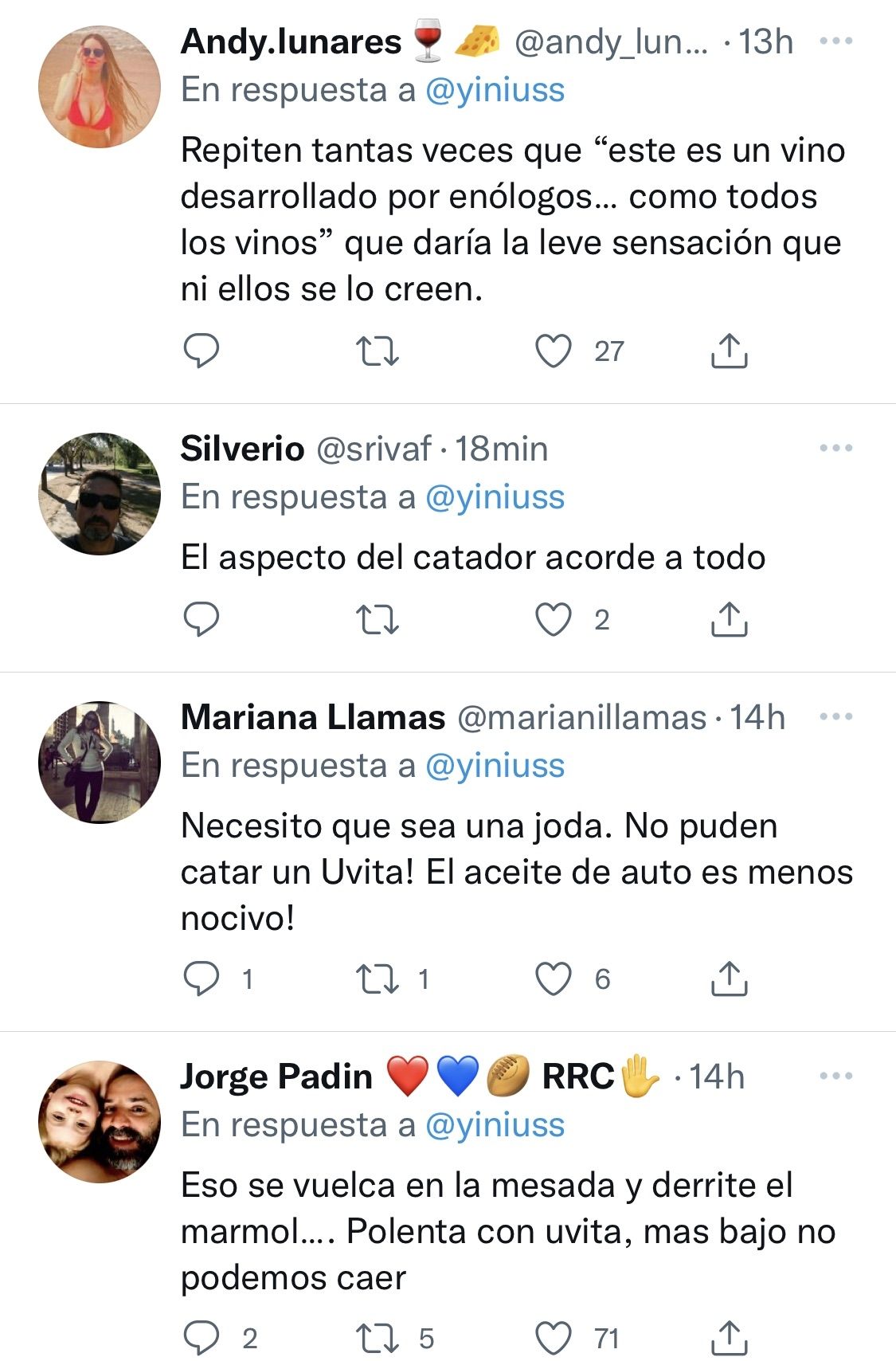Reply to Andy.lunares' tweet
Viewport: 896px width, 1361px height.
[x=201, y=351]
